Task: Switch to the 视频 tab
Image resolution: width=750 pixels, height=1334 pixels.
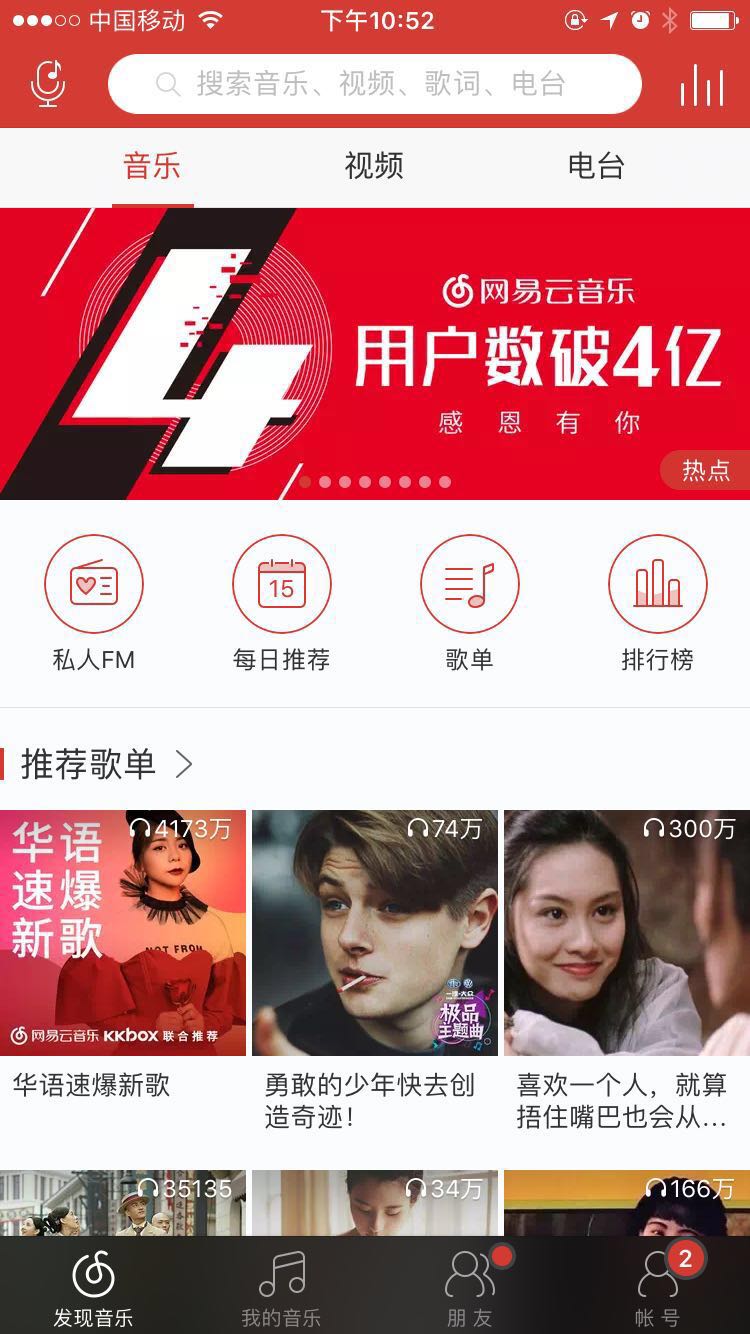Action: pyautogui.click(x=374, y=166)
